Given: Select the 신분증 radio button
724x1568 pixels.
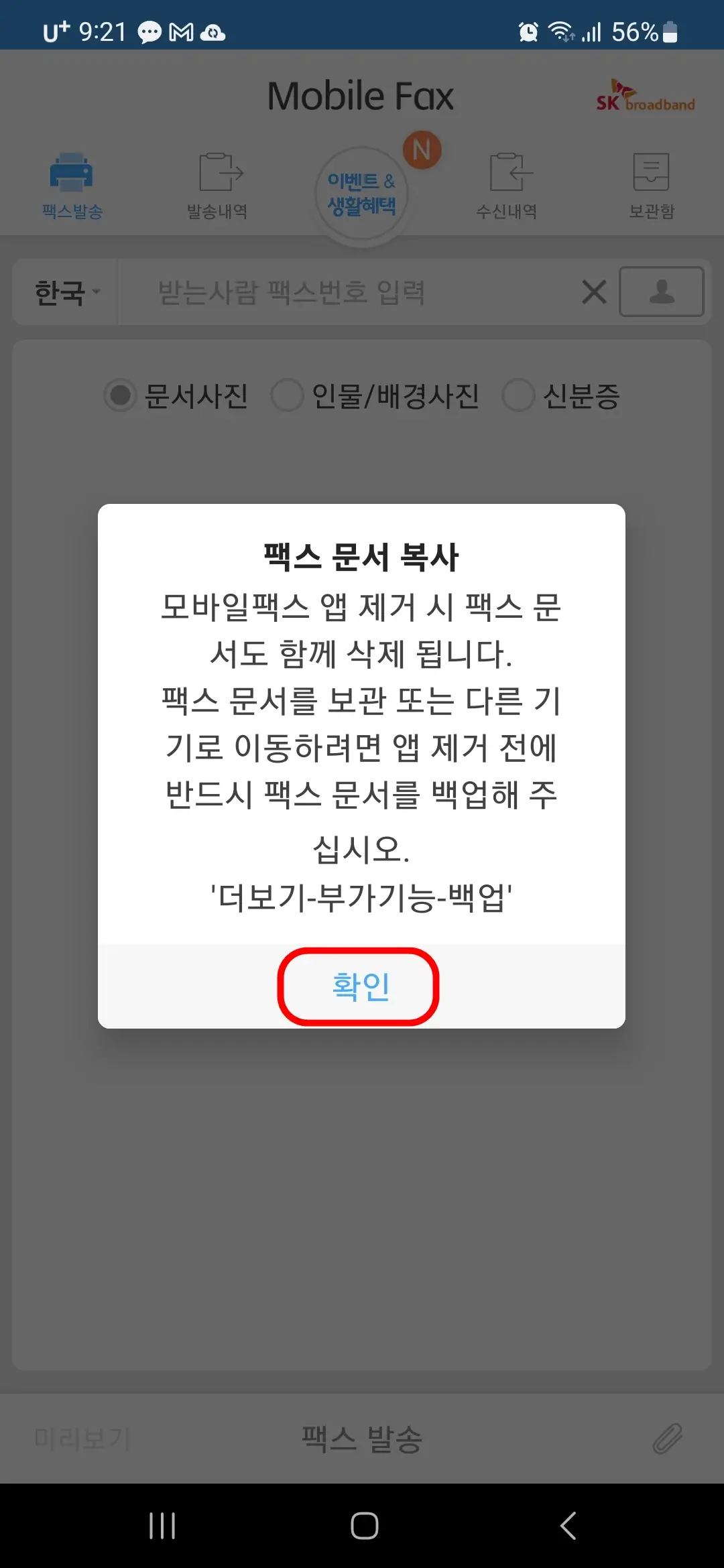Looking at the screenshot, I should coord(519,396).
